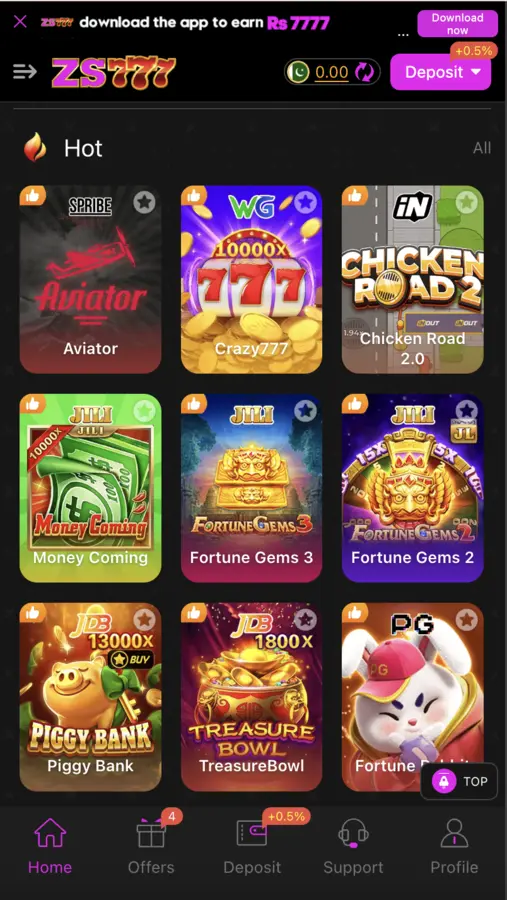Viewport: 507px width, 900px height.
Task: Open the Piggy Bank game
Action: click(x=91, y=697)
